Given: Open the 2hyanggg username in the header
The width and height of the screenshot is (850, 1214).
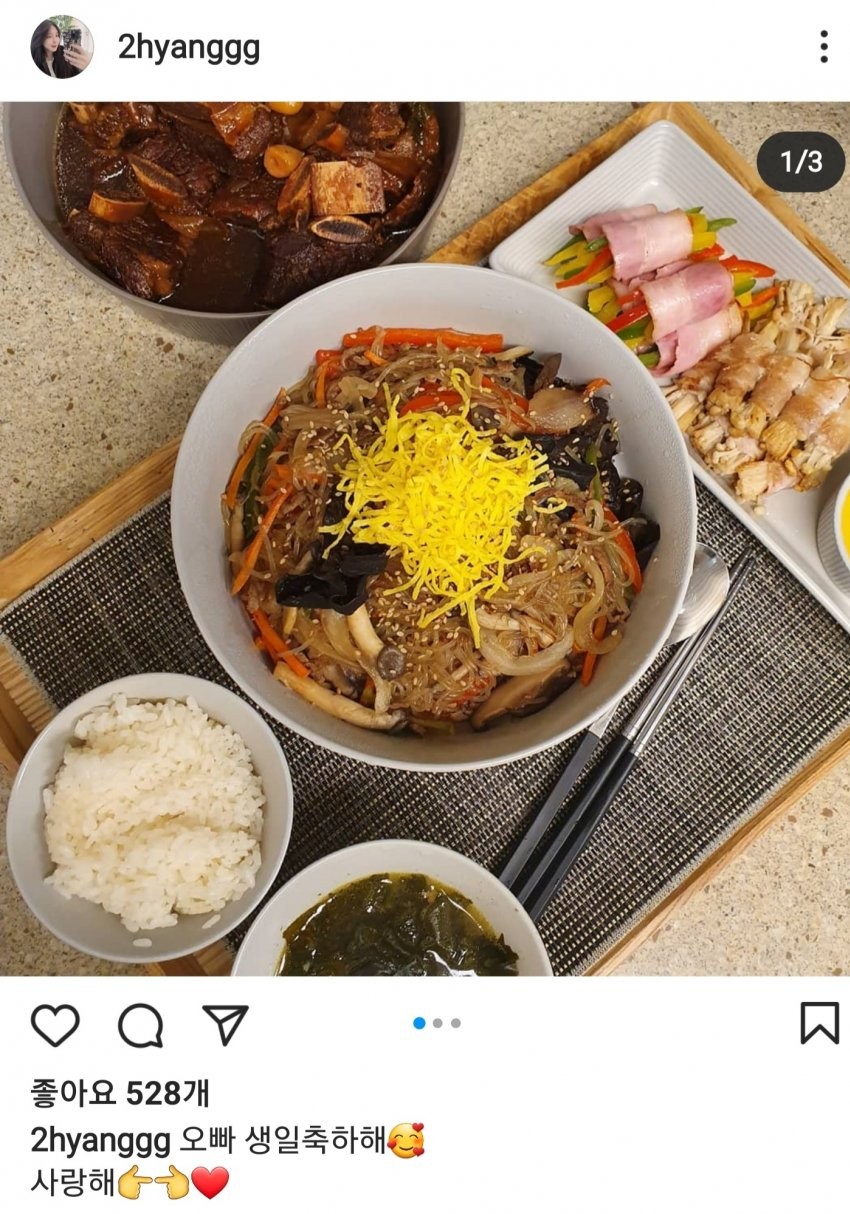Looking at the screenshot, I should (x=189, y=47).
